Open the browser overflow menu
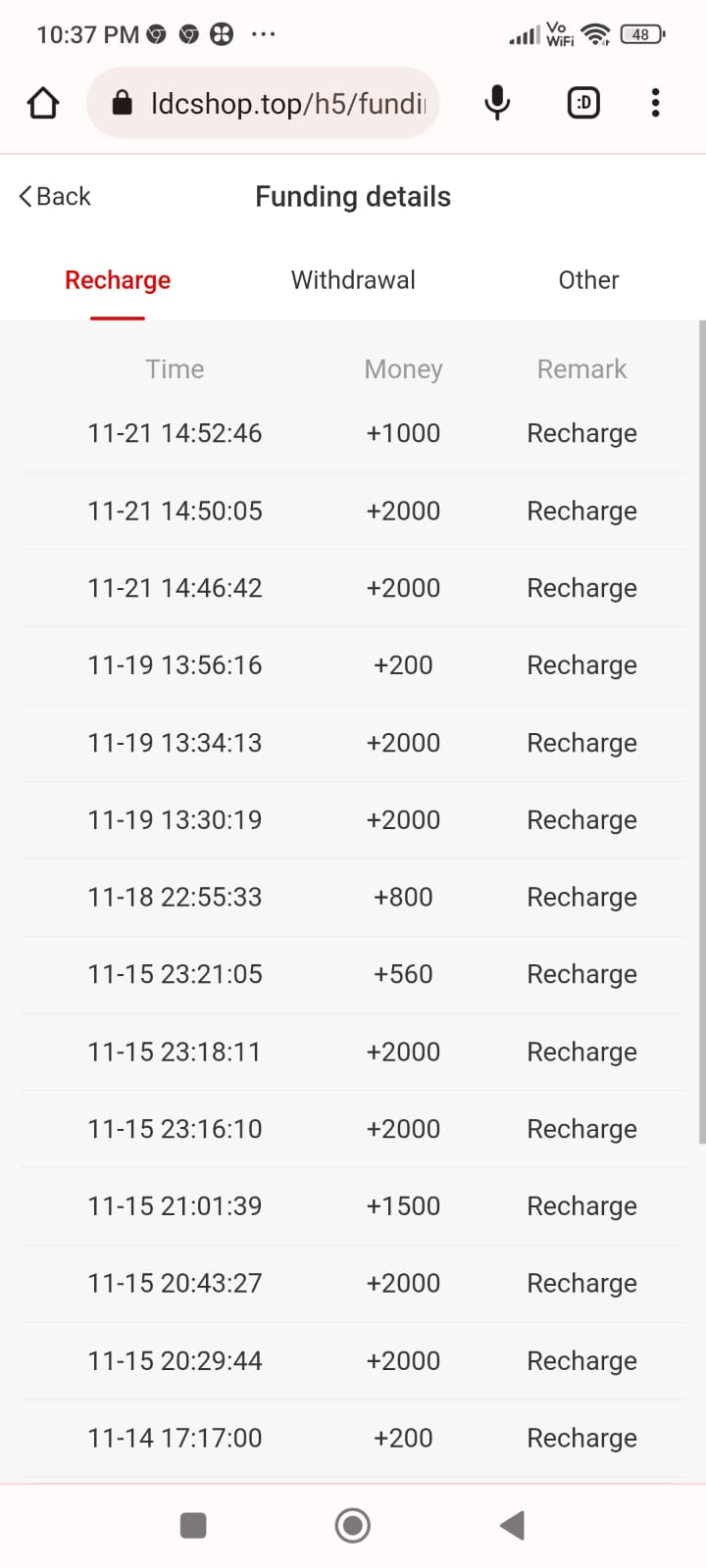706x1568 pixels. pos(655,103)
